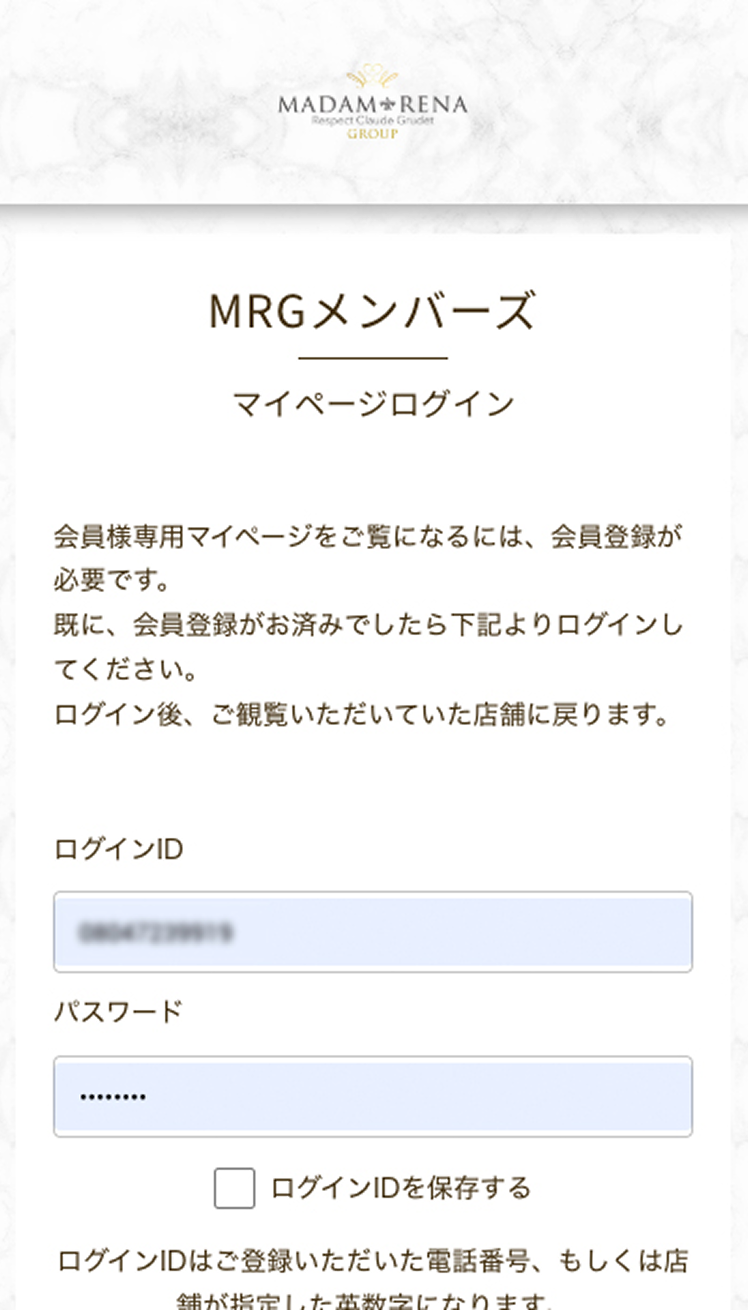Image resolution: width=748 pixels, height=1310 pixels.
Task: Tap the ログインID input field
Action: pos(373,932)
